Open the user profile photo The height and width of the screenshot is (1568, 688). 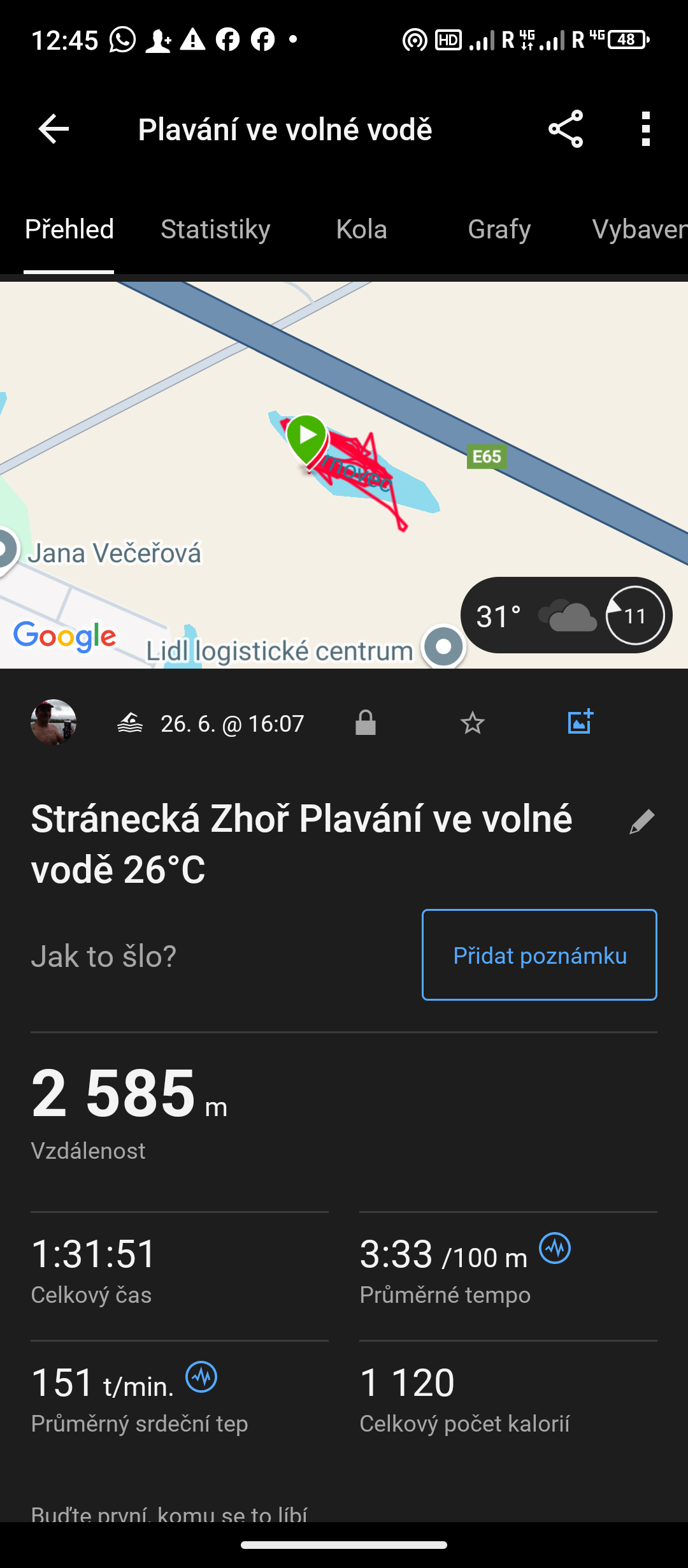pyautogui.click(x=54, y=723)
